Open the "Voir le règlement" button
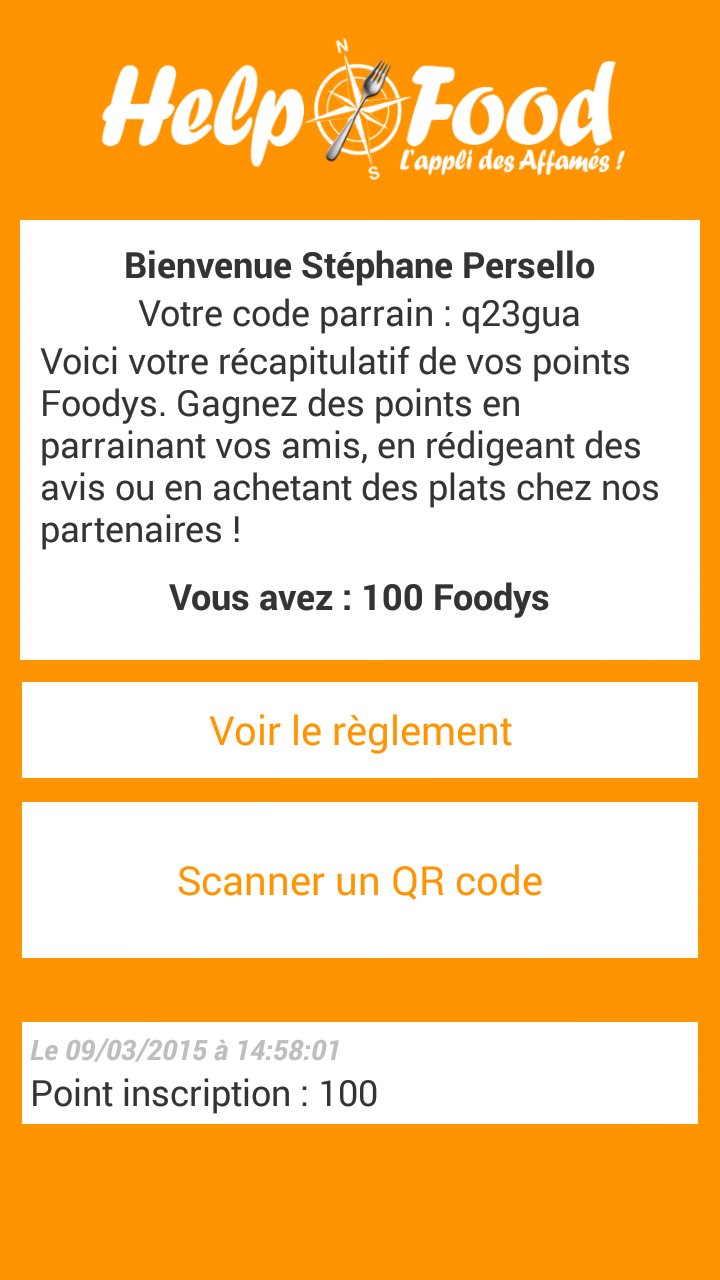 point(360,731)
